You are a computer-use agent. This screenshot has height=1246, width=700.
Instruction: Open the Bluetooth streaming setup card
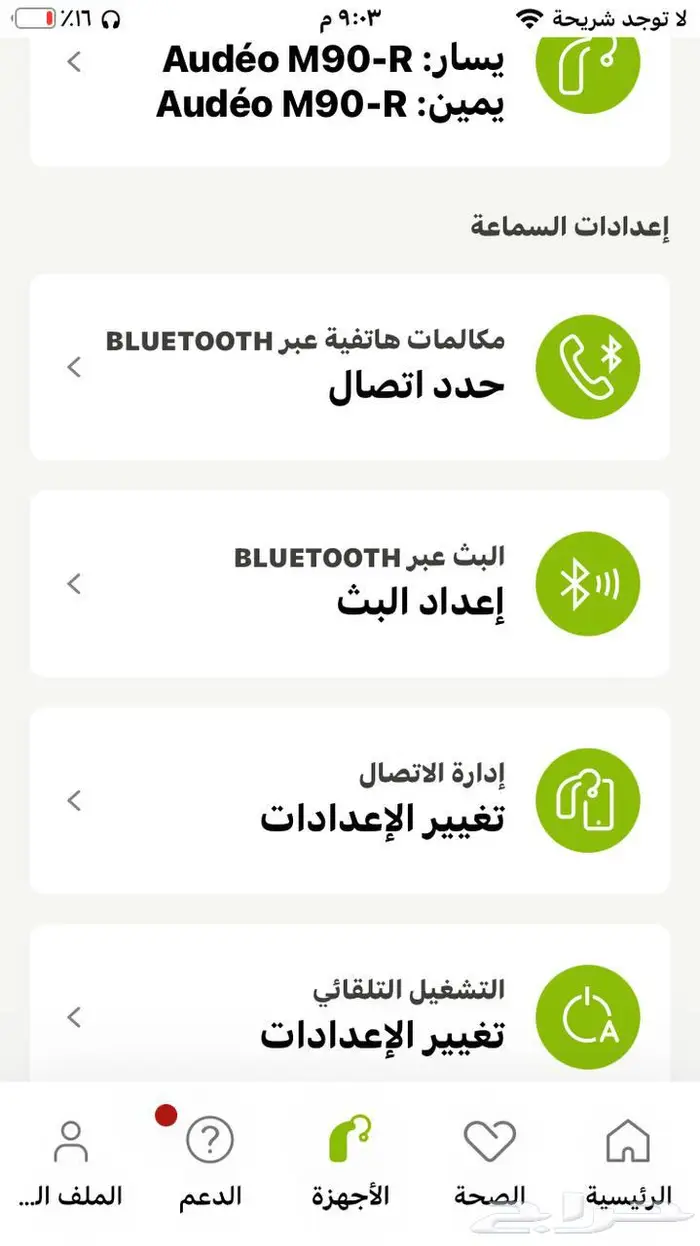(349, 584)
